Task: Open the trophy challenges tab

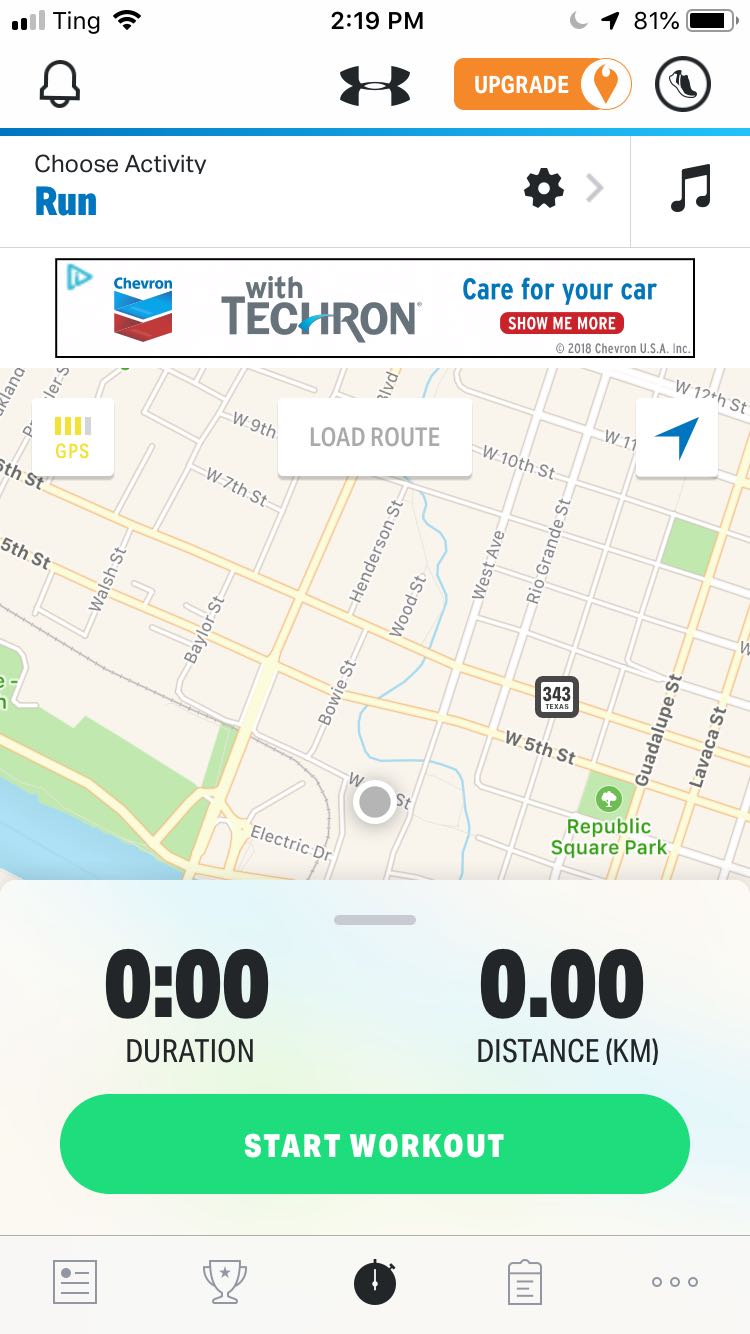Action: click(224, 1283)
